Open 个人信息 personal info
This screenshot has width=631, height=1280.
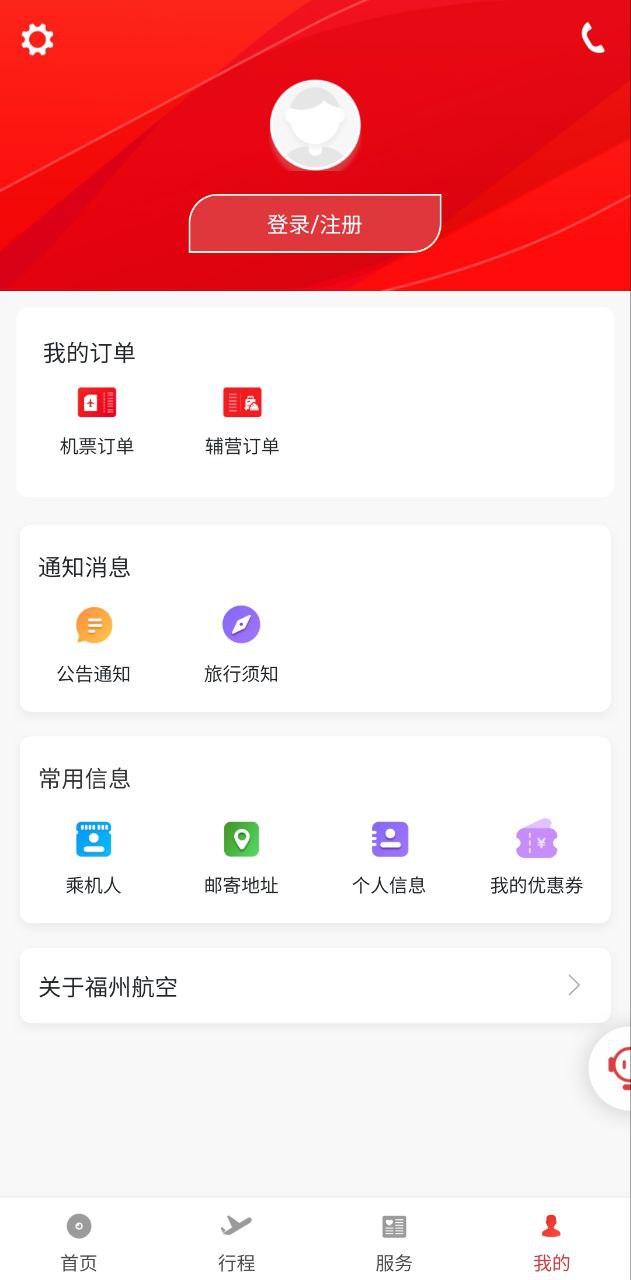(x=389, y=857)
